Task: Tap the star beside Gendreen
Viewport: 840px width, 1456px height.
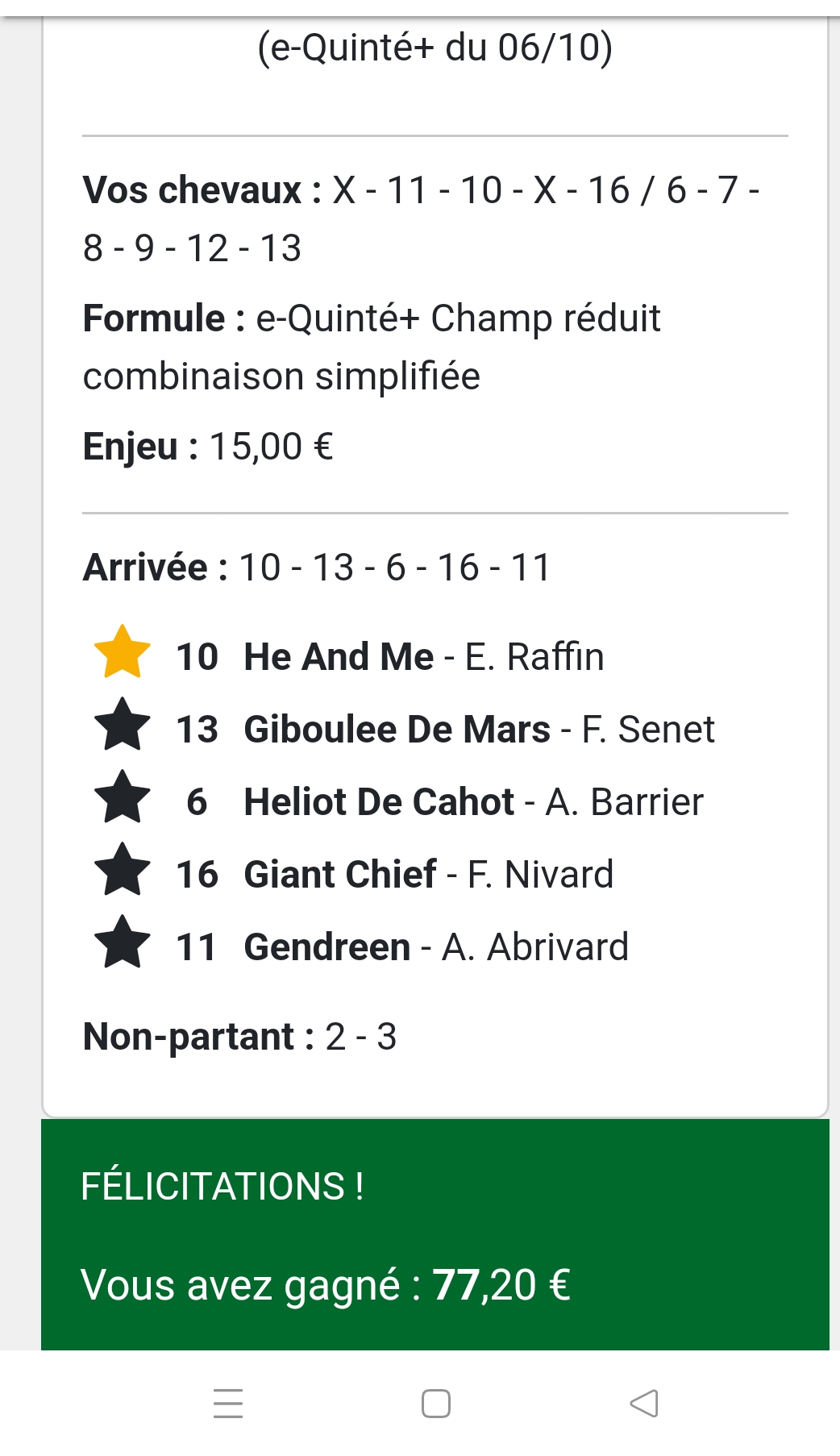Action: (x=123, y=942)
